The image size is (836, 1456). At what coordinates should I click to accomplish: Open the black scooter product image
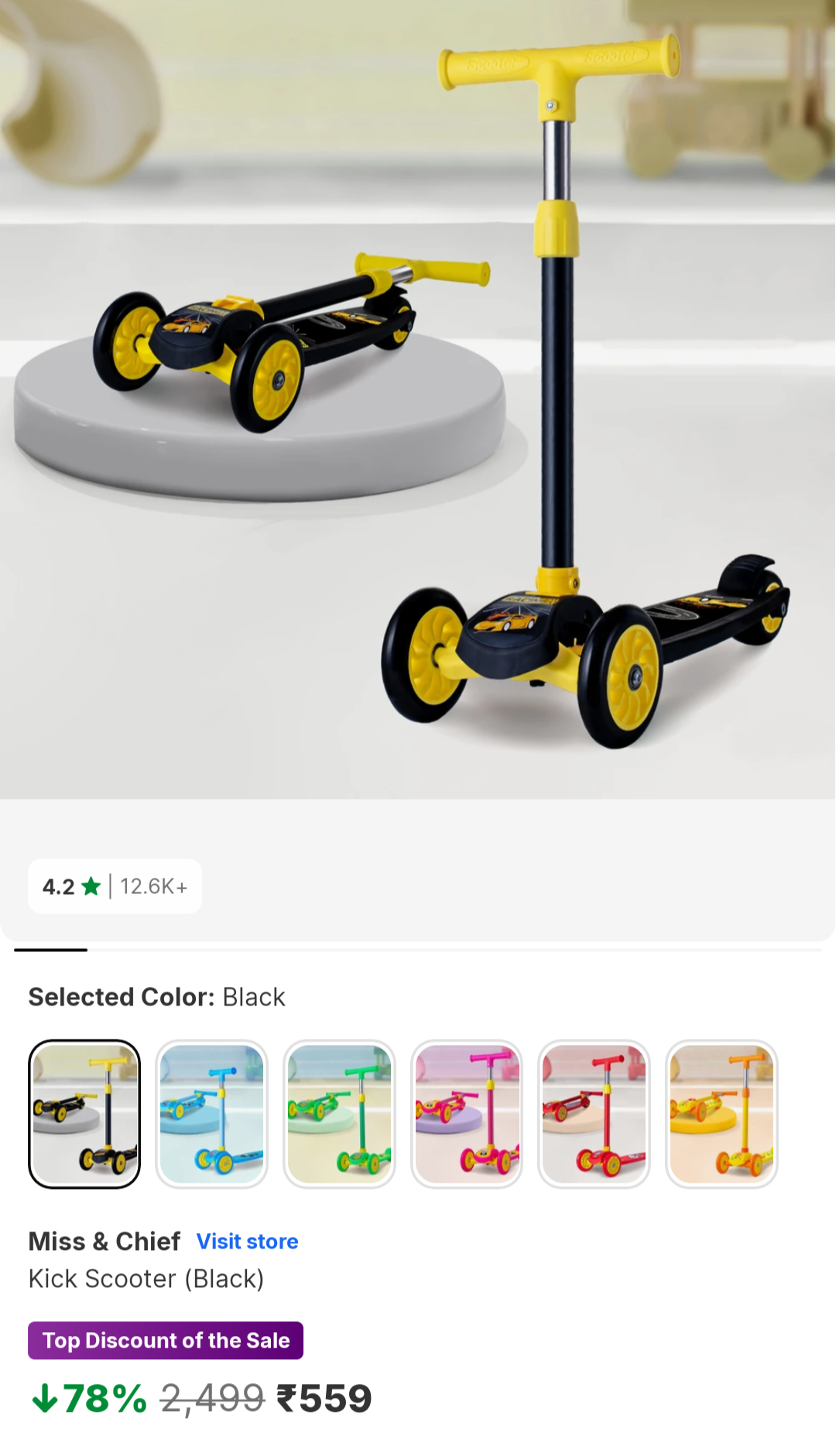[x=418, y=399]
